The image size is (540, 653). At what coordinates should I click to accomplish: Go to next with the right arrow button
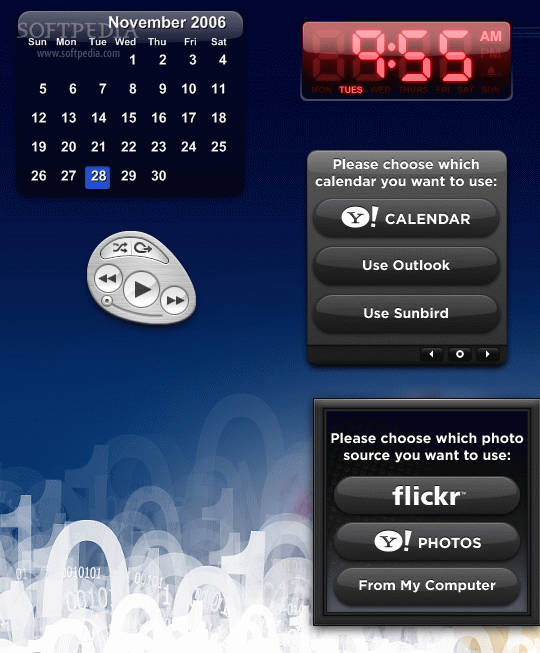pyautogui.click(x=488, y=354)
